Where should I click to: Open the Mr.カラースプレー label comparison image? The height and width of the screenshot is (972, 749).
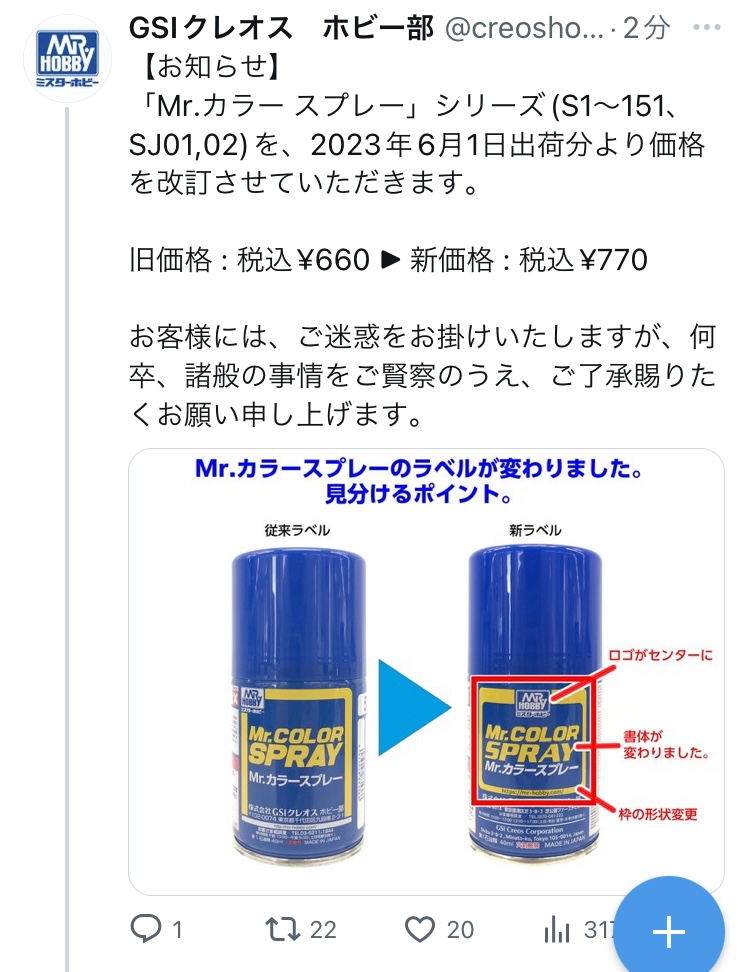(426, 670)
